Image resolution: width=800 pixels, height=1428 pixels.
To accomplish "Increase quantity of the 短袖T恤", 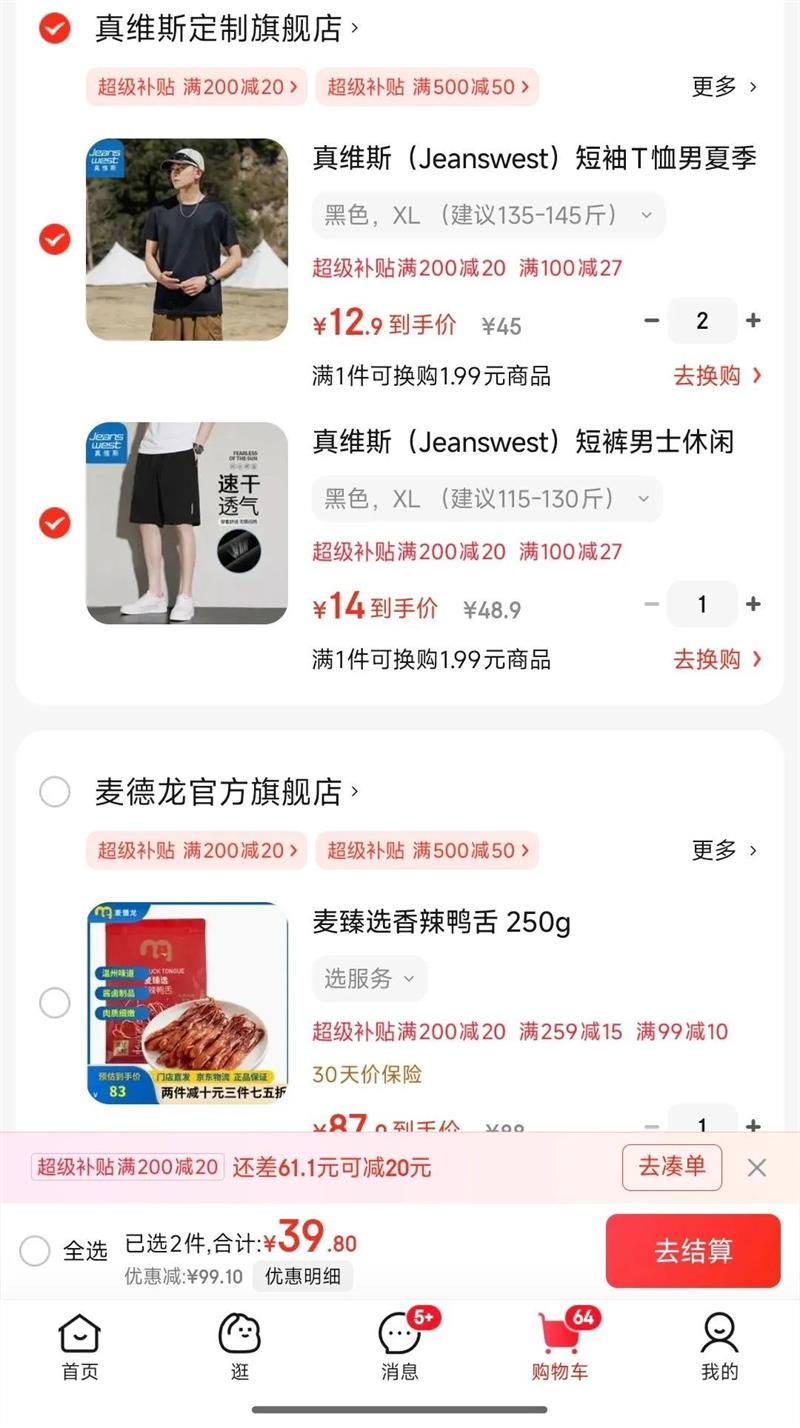I will (x=753, y=321).
